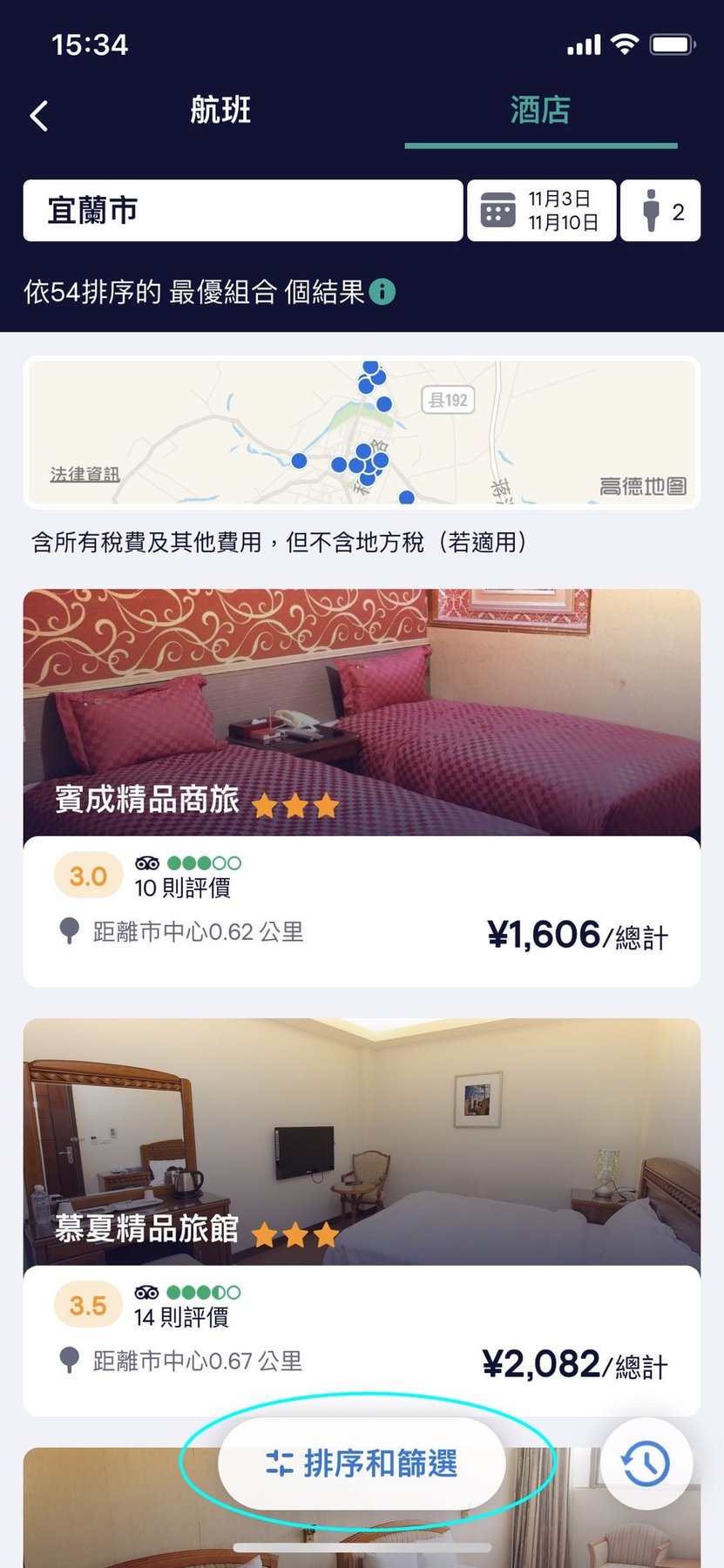This screenshot has height=1568, width=724.
Task: Open the 法律資訊 link on the map
Action: coord(85,474)
